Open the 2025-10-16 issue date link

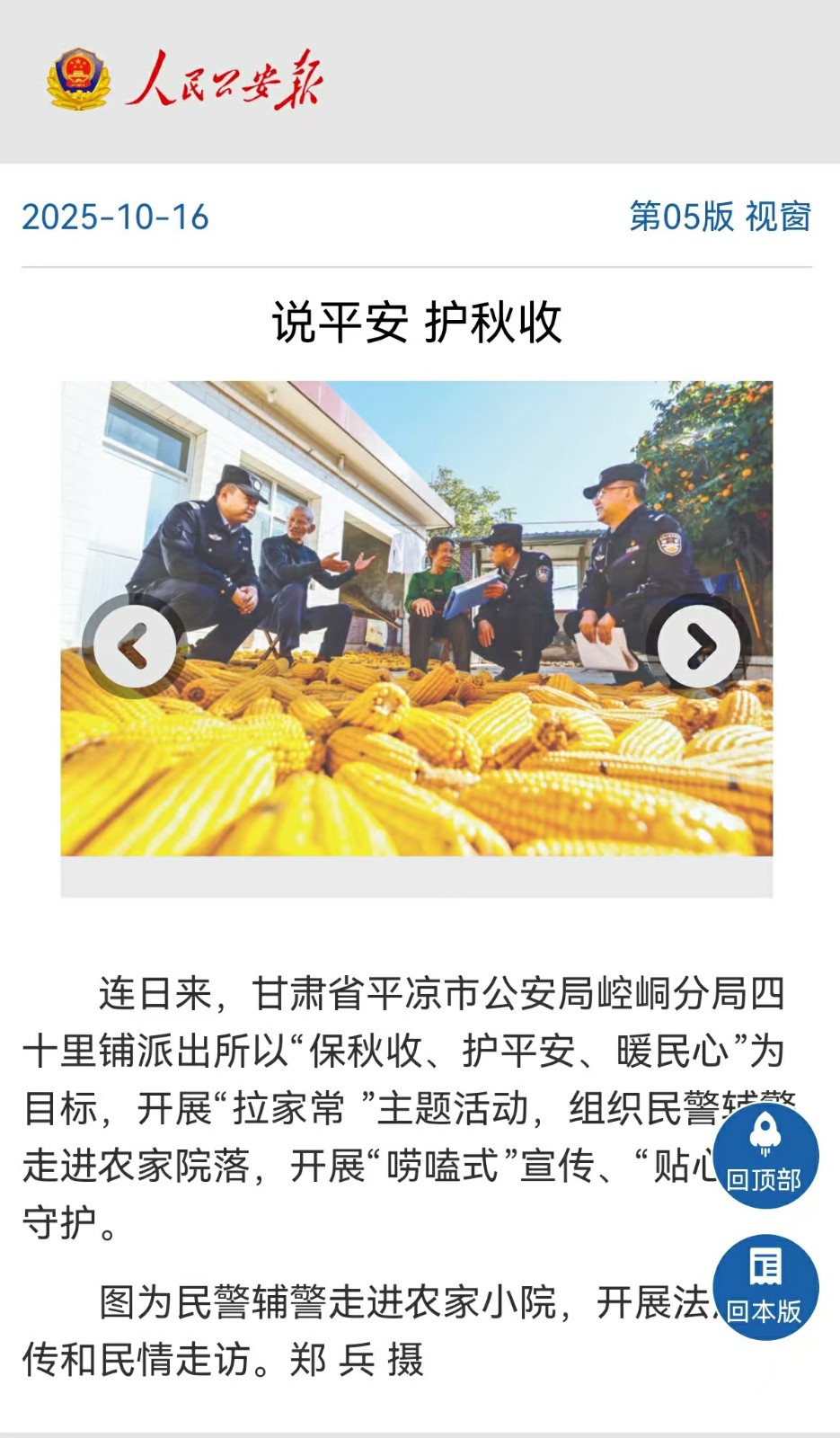coord(115,217)
